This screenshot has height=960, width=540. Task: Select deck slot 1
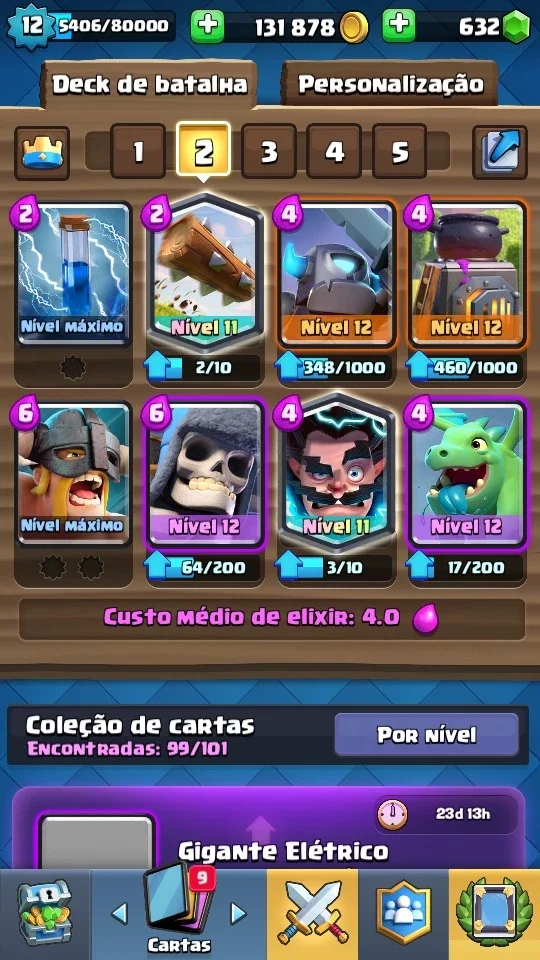(x=138, y=152)
